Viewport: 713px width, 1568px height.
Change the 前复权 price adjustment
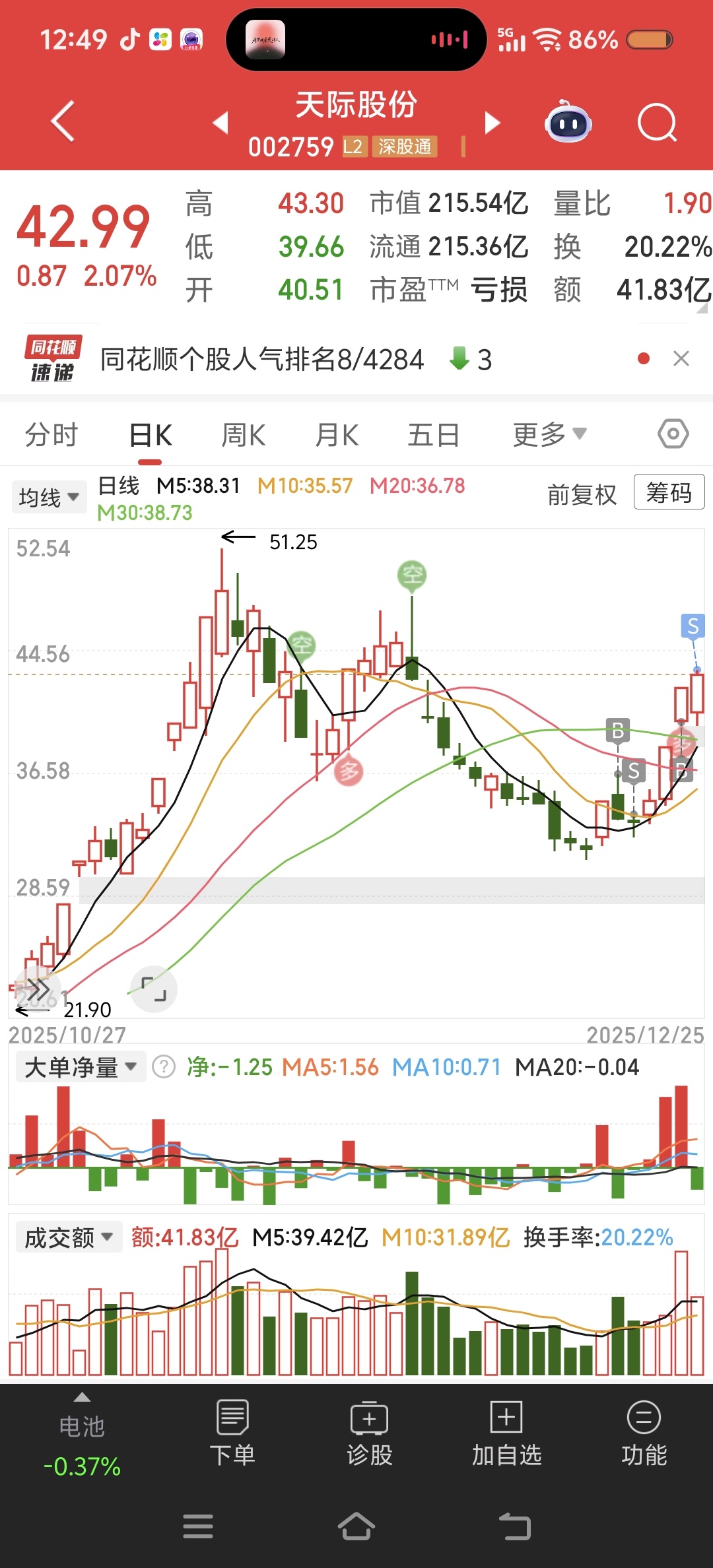click(582, 494)
